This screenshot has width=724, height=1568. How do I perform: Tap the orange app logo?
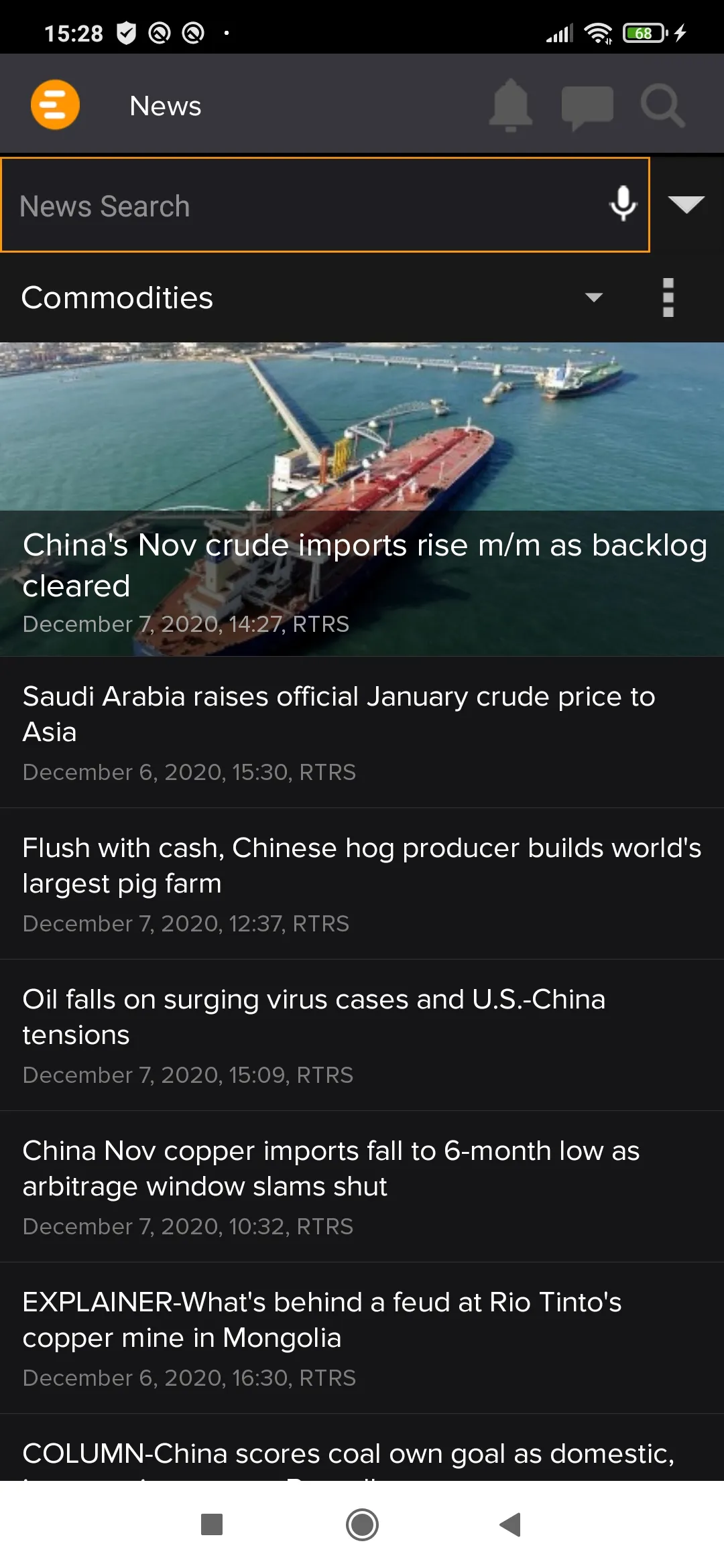pos(56,104)
